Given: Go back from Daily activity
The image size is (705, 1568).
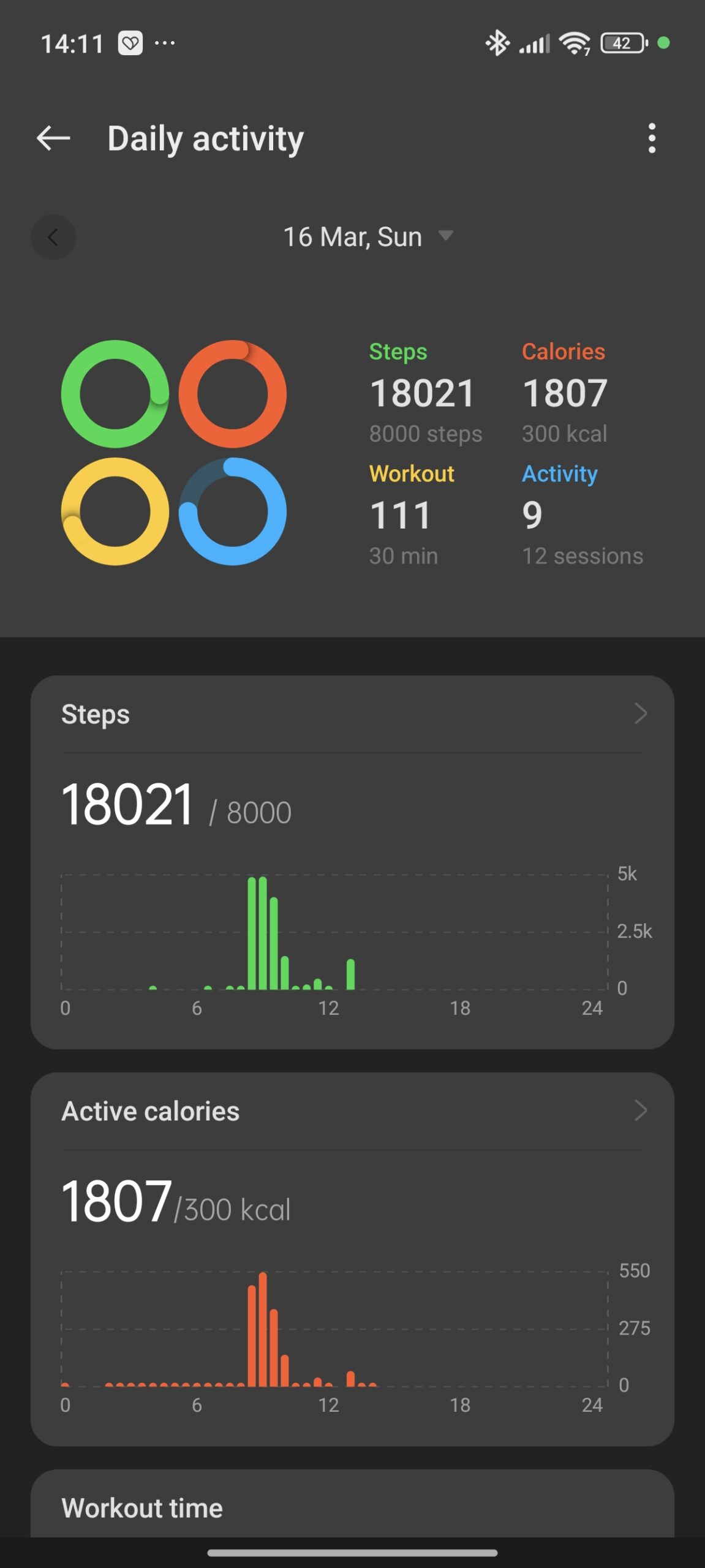Looking at the screenshot, I should (x=54, y=138).
